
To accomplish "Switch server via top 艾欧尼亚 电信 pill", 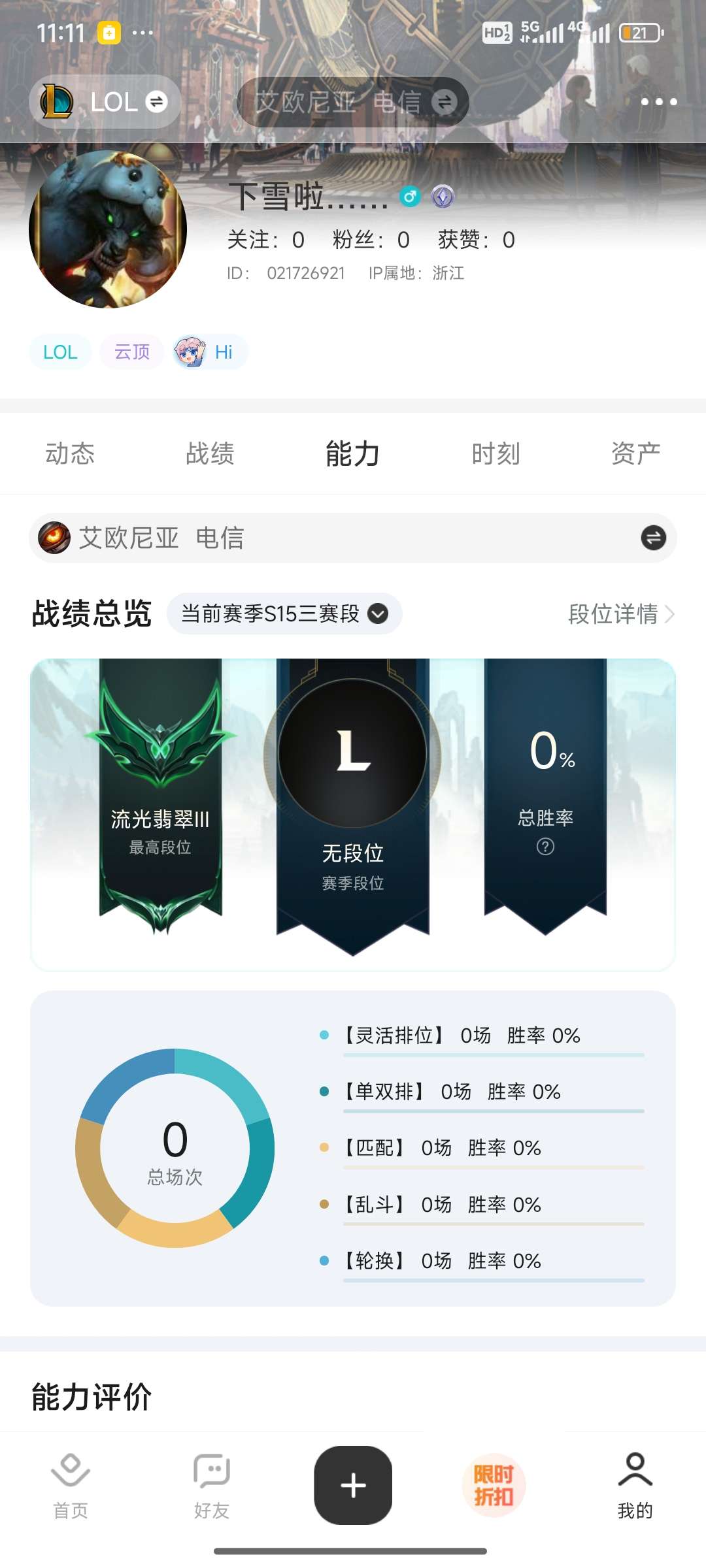I will [x=353, y=102].
